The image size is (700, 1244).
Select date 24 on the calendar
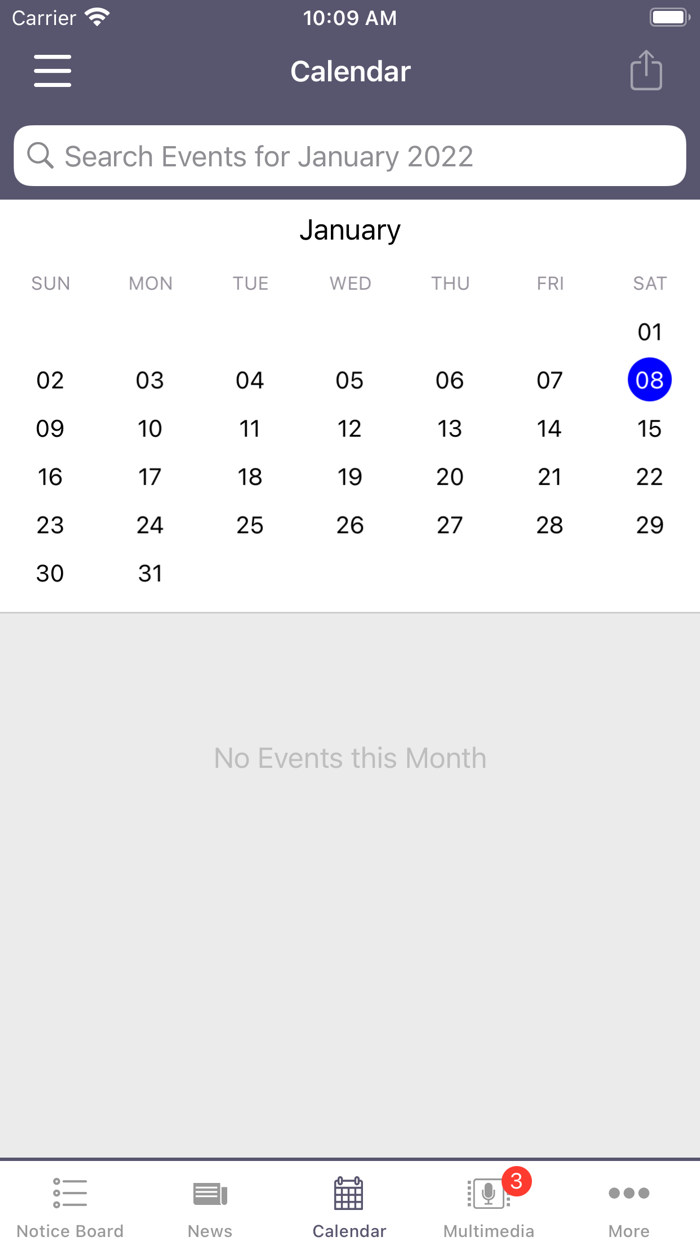pos(150,525)
